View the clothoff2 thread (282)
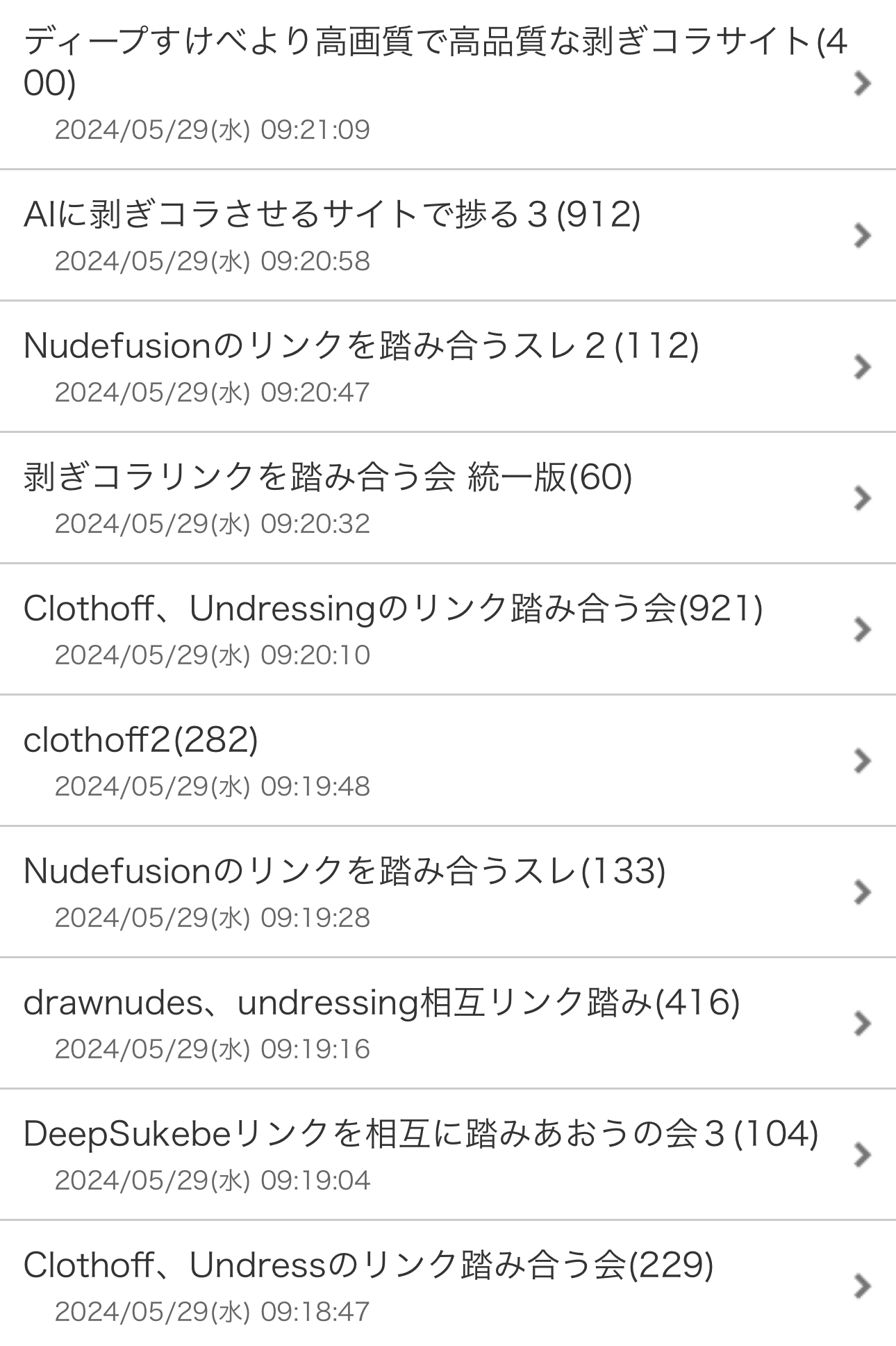Screen dimensions: 896x1346 pyautogui.click(x=141, y=740)
